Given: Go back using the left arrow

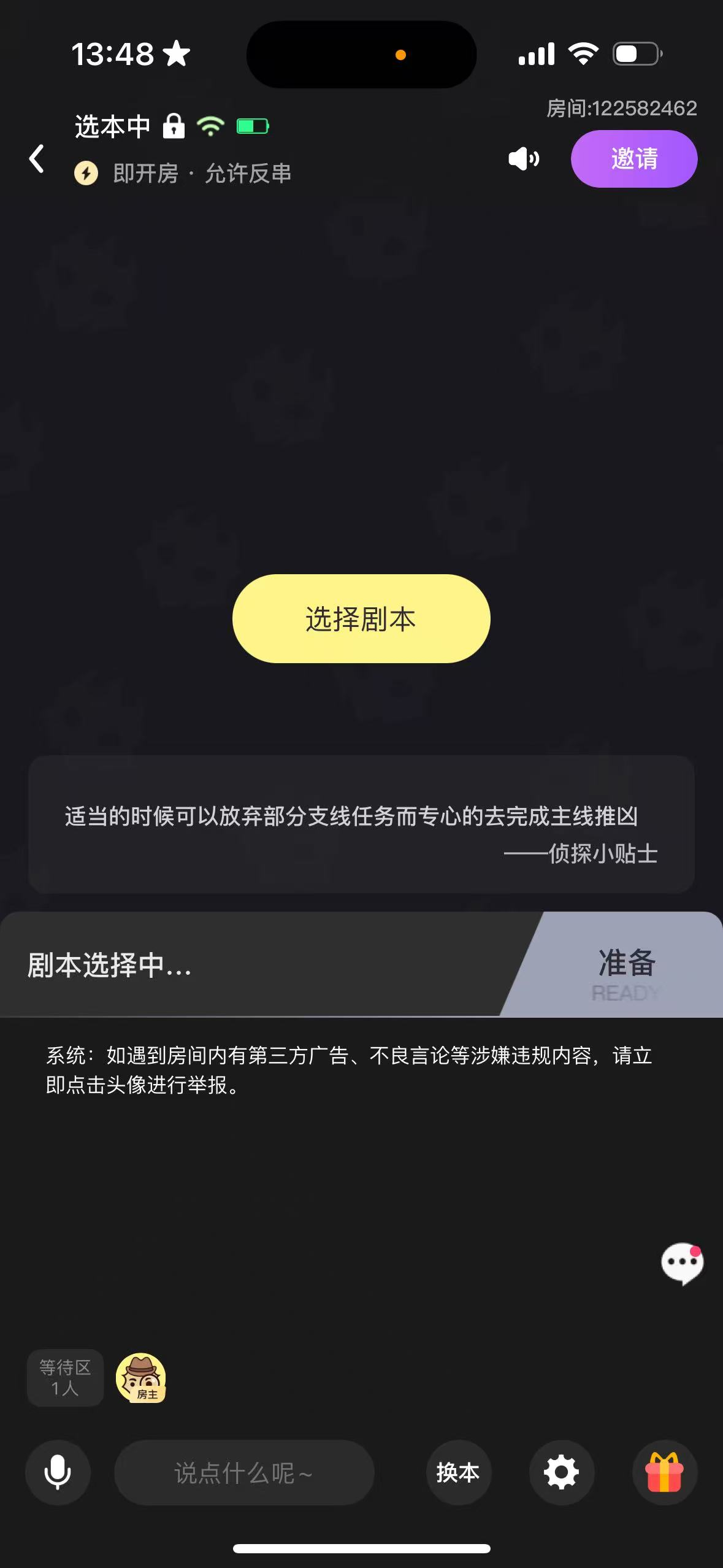Looking at the screenshot, I should [x=37, y=159].
